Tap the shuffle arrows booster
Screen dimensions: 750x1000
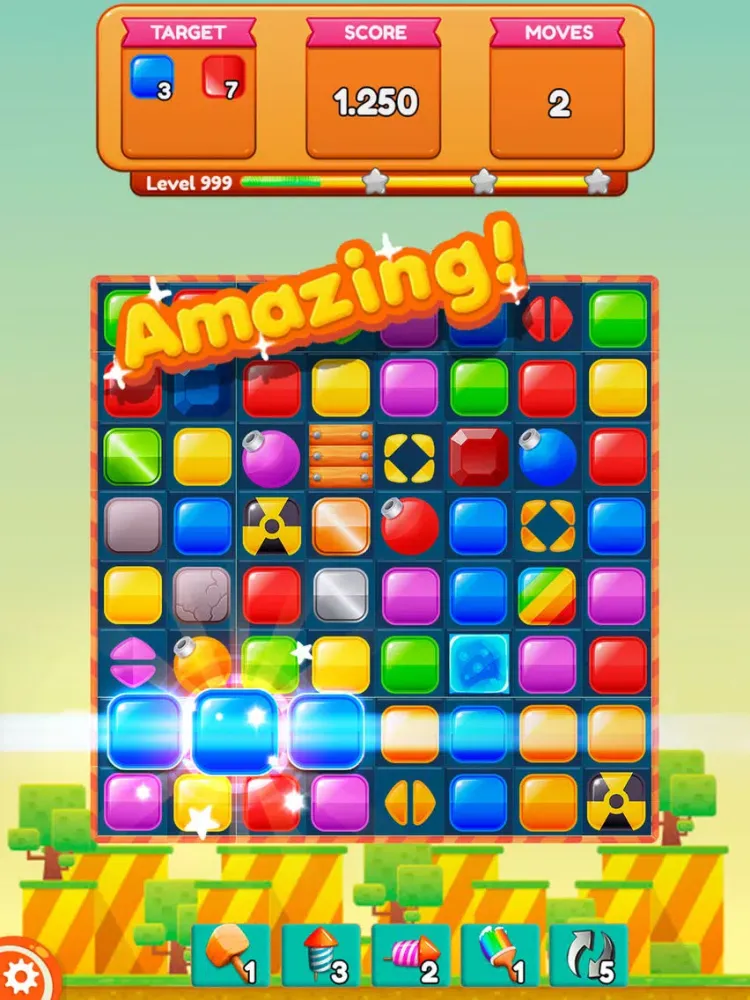589,955
